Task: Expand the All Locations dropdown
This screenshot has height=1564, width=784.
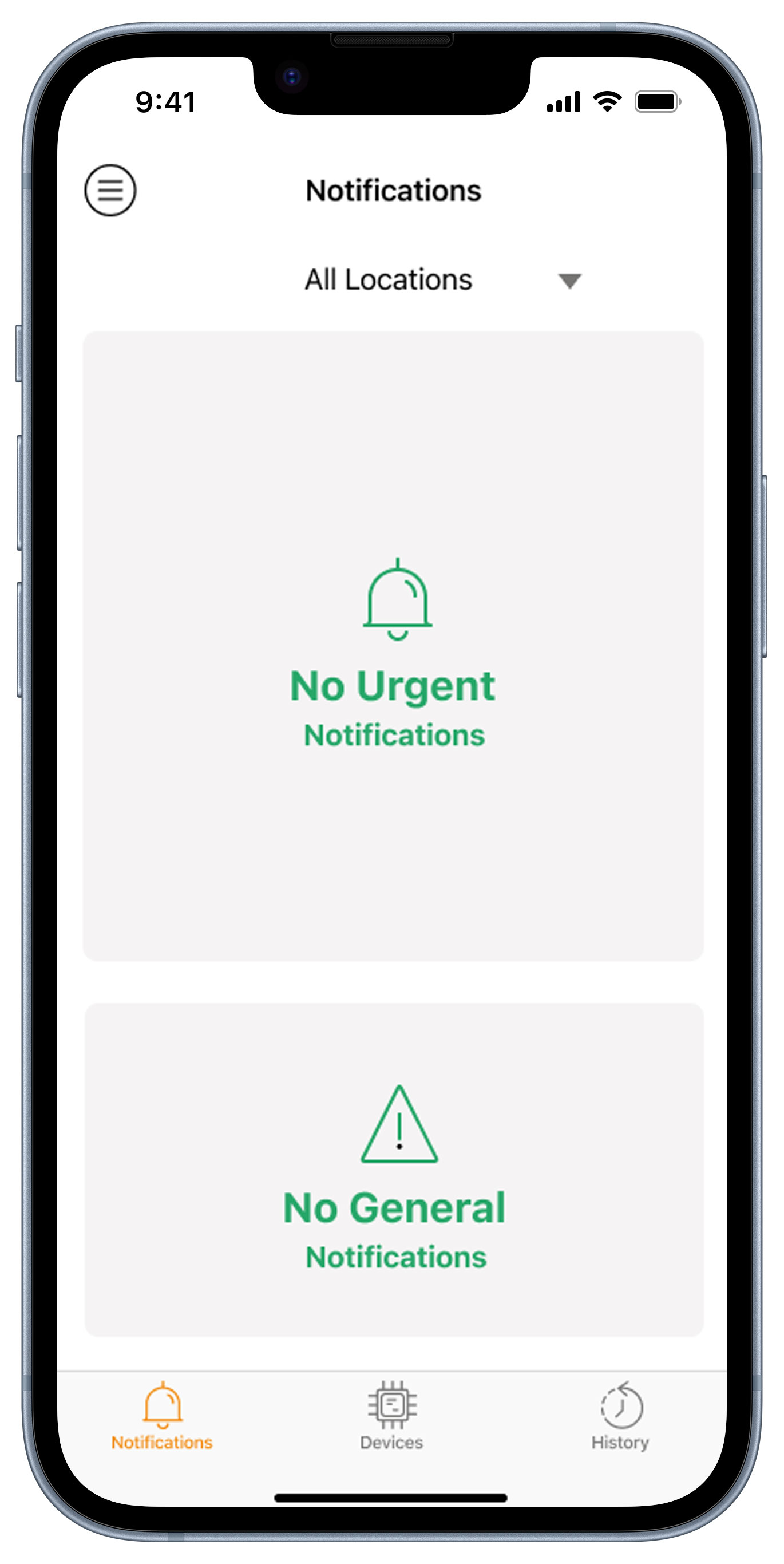Action: coord(442,280)
